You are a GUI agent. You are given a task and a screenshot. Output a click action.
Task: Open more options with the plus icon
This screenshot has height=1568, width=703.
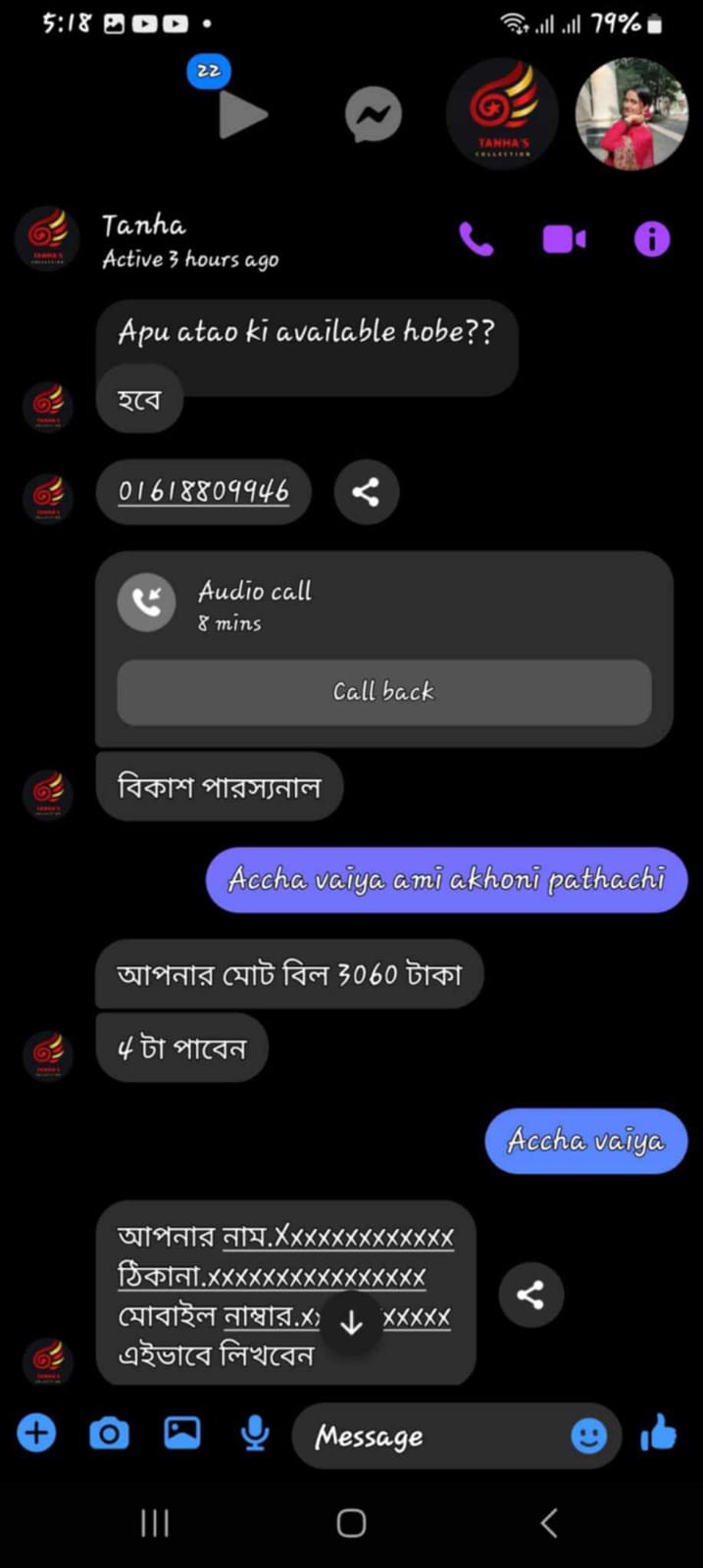36,1435
